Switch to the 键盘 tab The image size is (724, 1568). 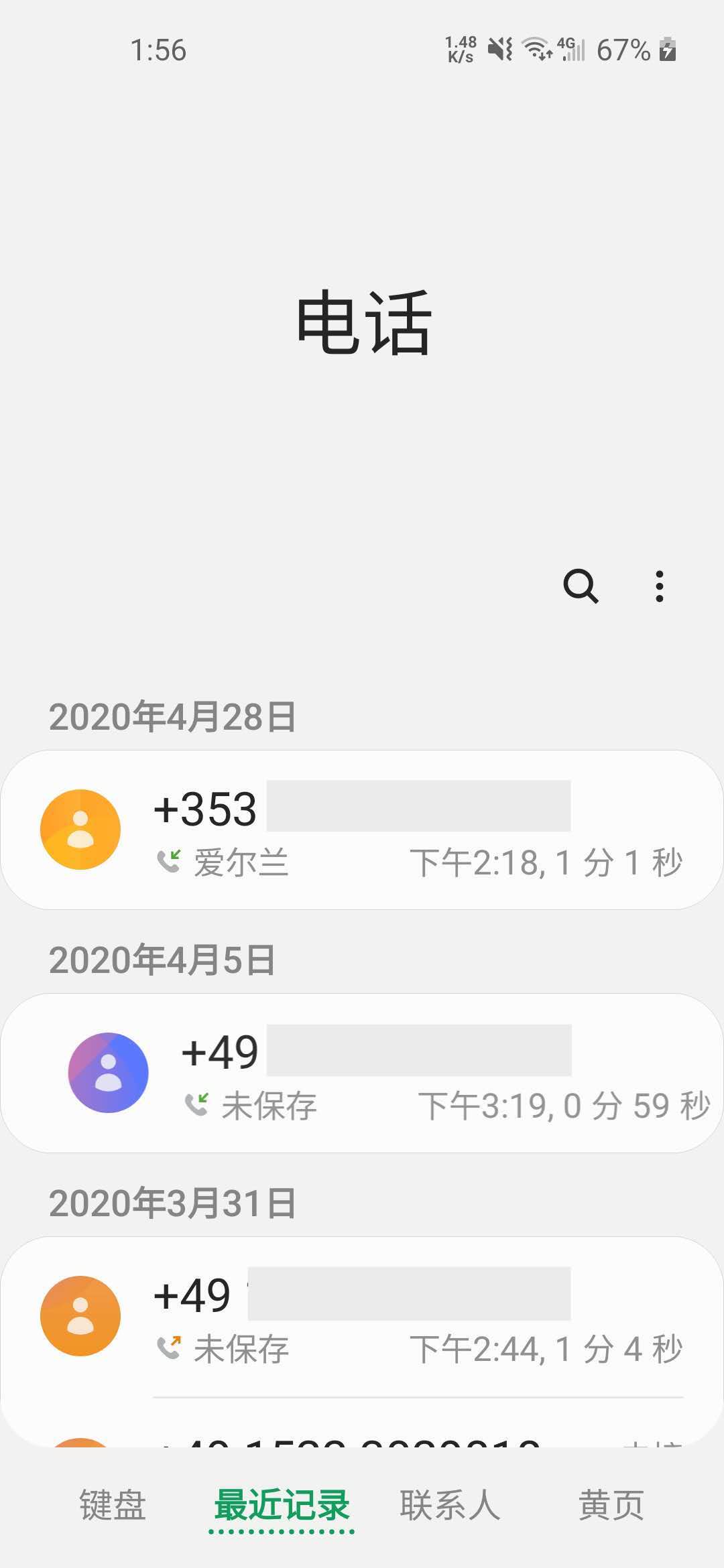point(113,1505)
